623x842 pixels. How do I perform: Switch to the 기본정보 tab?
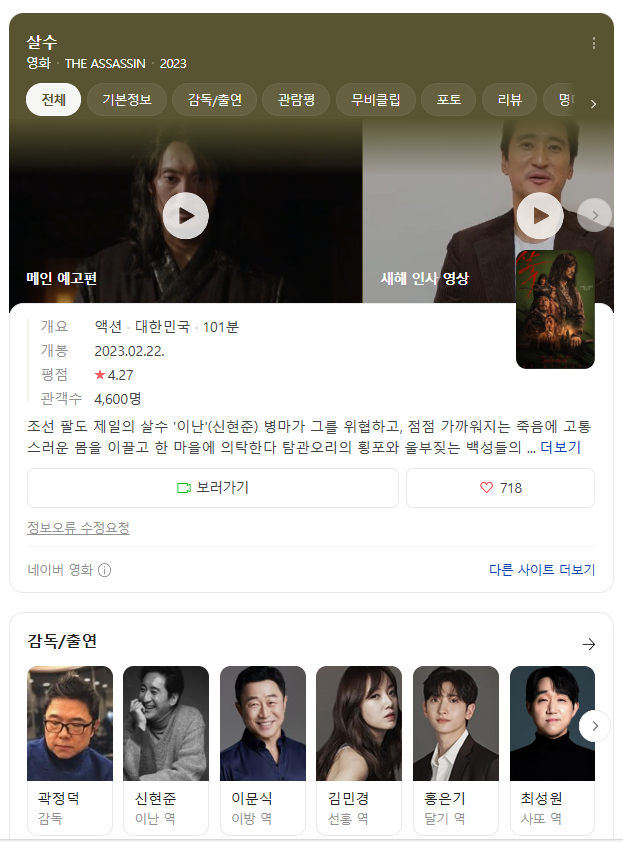pos(126,100)
